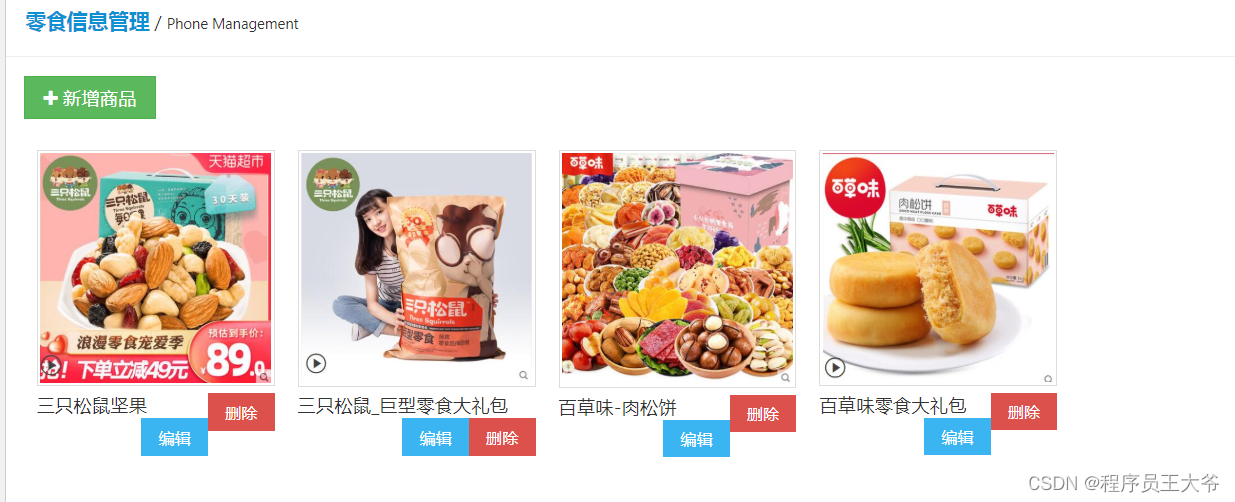Viewport: 1235px width, 502px height.
Task: Remove the 百草味-肉松饼 item
Action: [763, 413]
